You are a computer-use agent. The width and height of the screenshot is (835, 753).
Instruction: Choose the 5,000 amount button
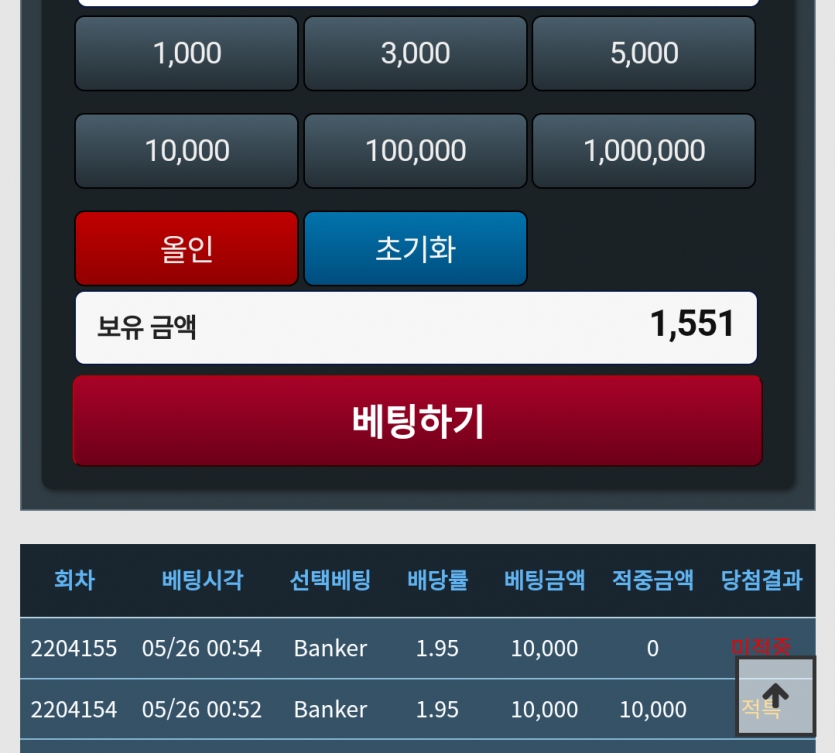tap(644, 54)
